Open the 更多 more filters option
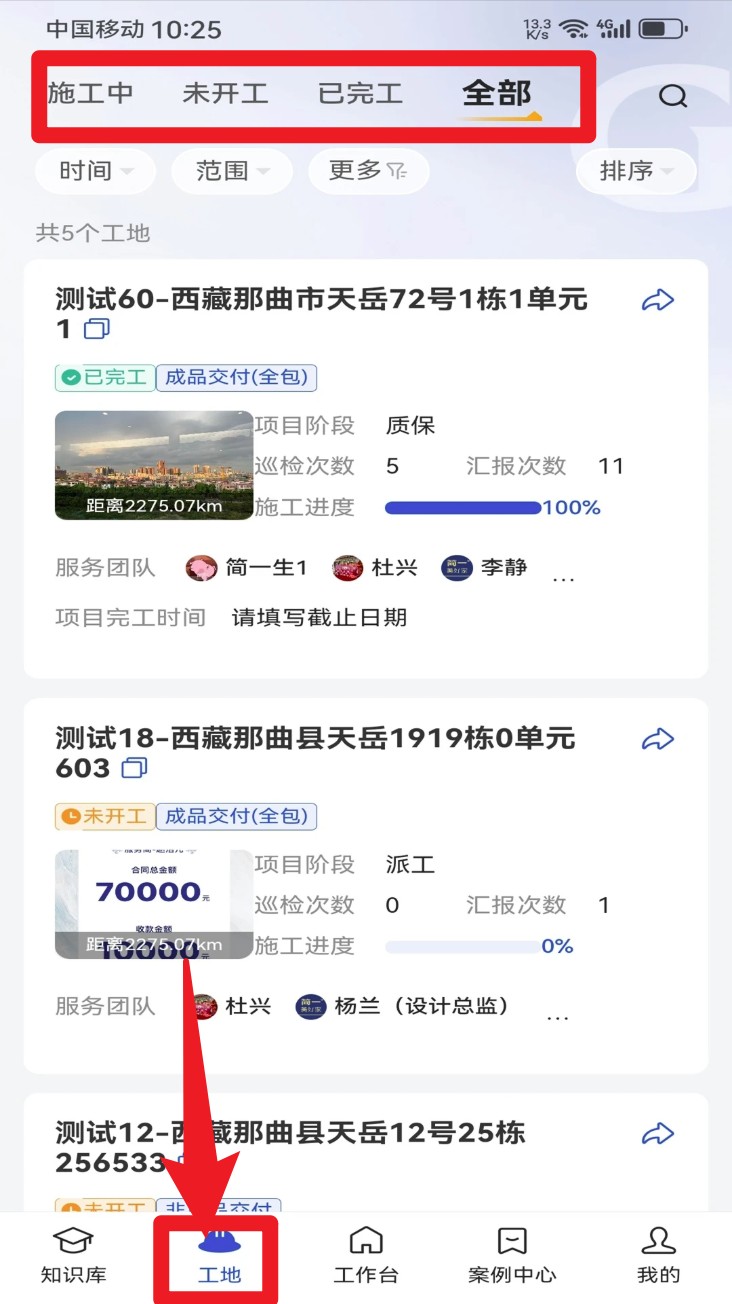Viewport: 732px width, 1304px height. point(368,171)
